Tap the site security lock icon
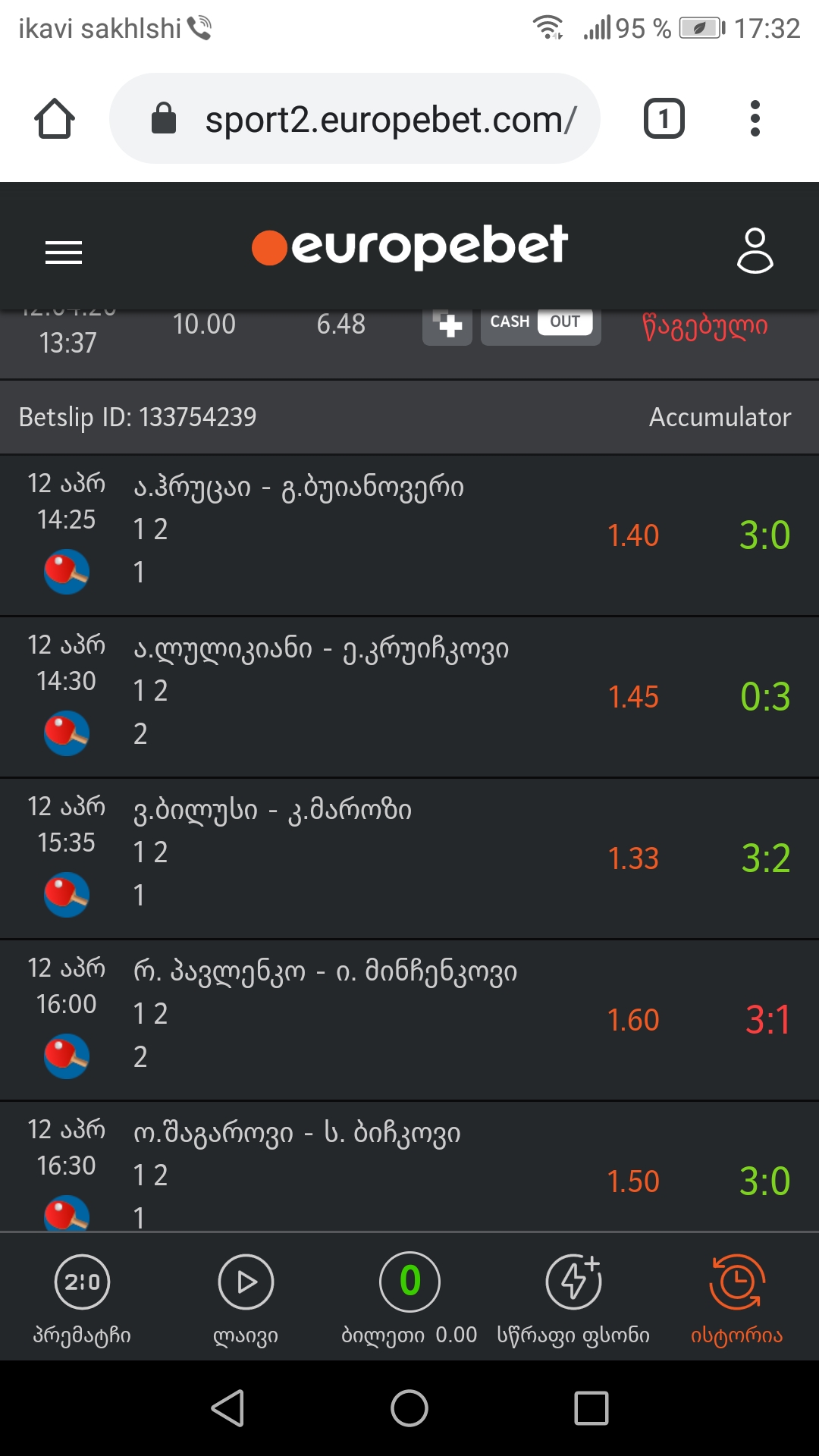The image size is (819, 1456). [163, 118]
